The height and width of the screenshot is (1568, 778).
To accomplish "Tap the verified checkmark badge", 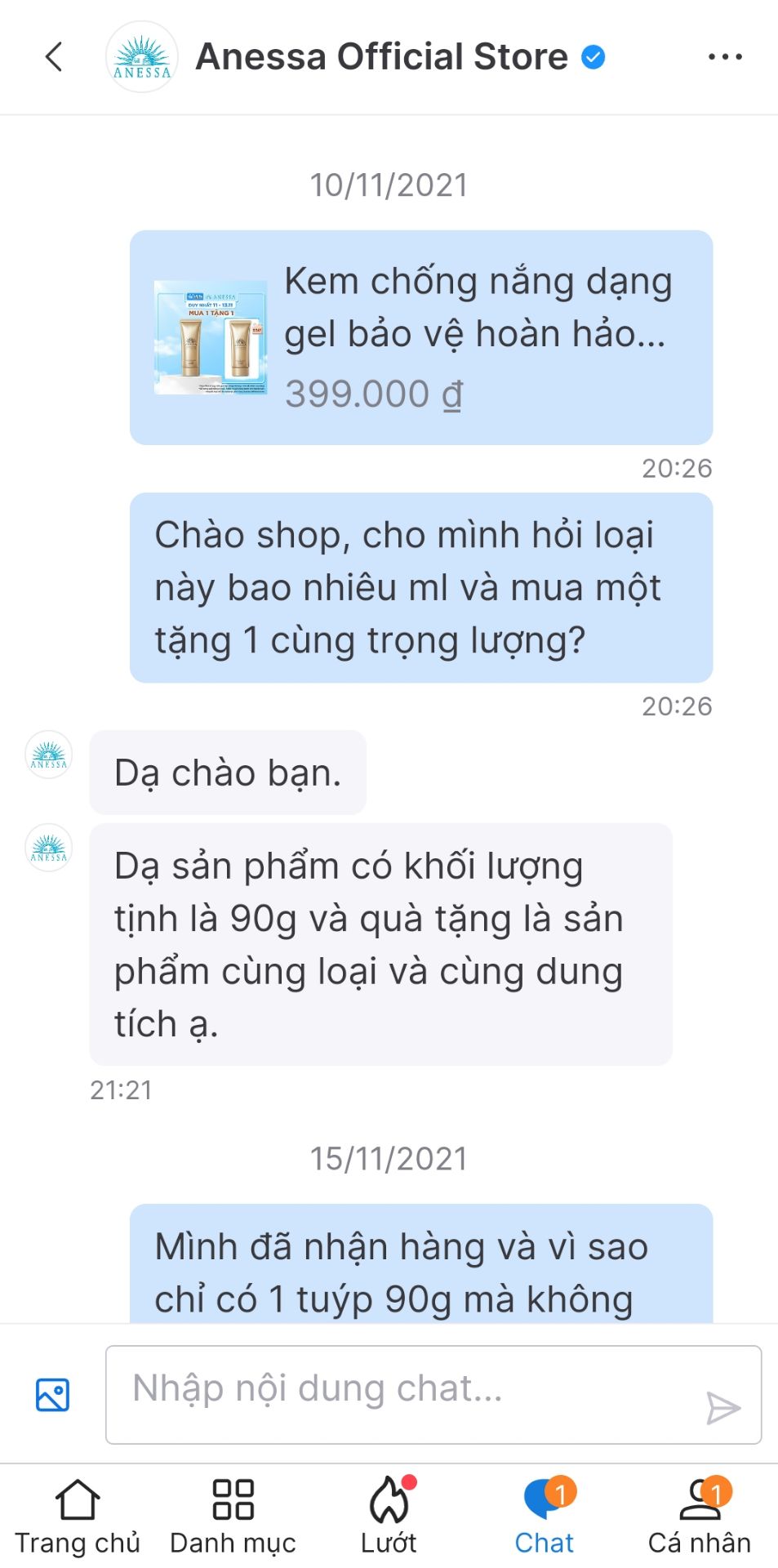I will (x=594, y=56).
